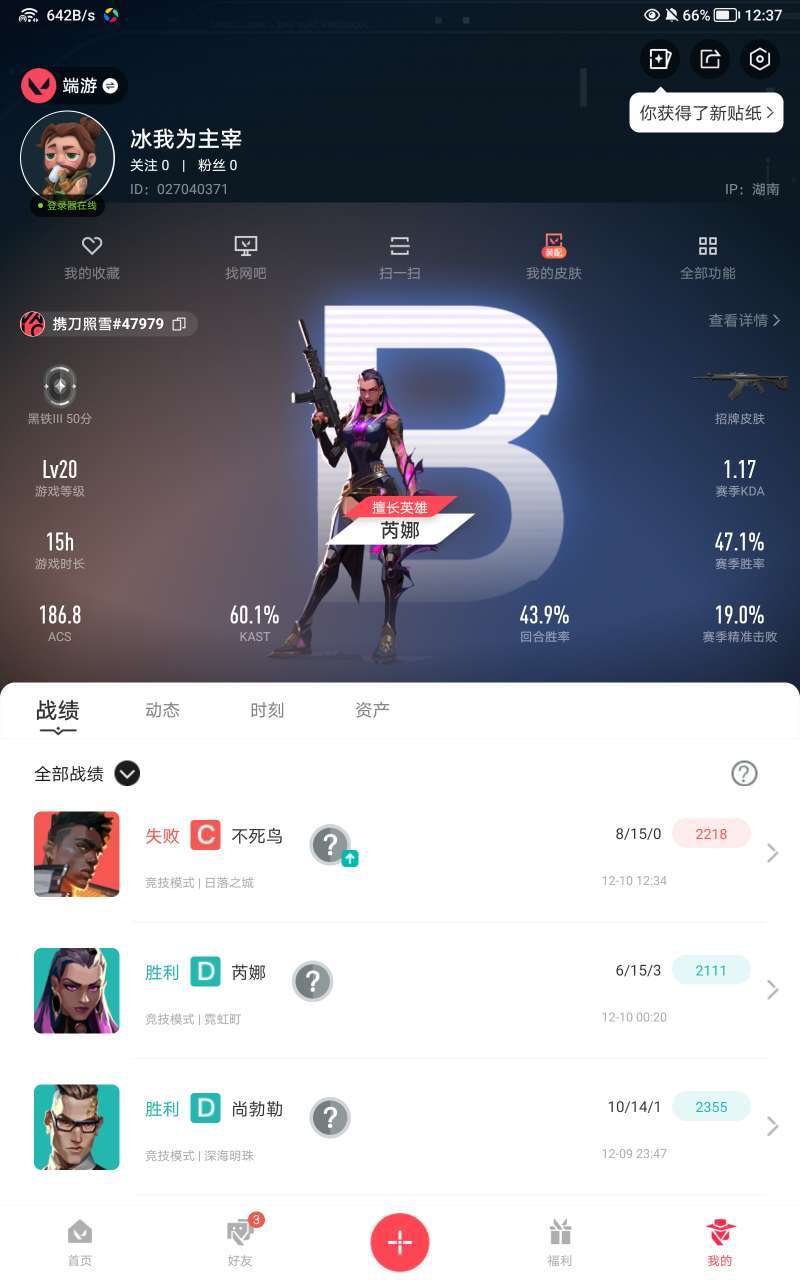The width and height of the screenshot is (800, 1280).
Task: Open the 不死鸟 defeat match record
Action: tap(400, 854)
